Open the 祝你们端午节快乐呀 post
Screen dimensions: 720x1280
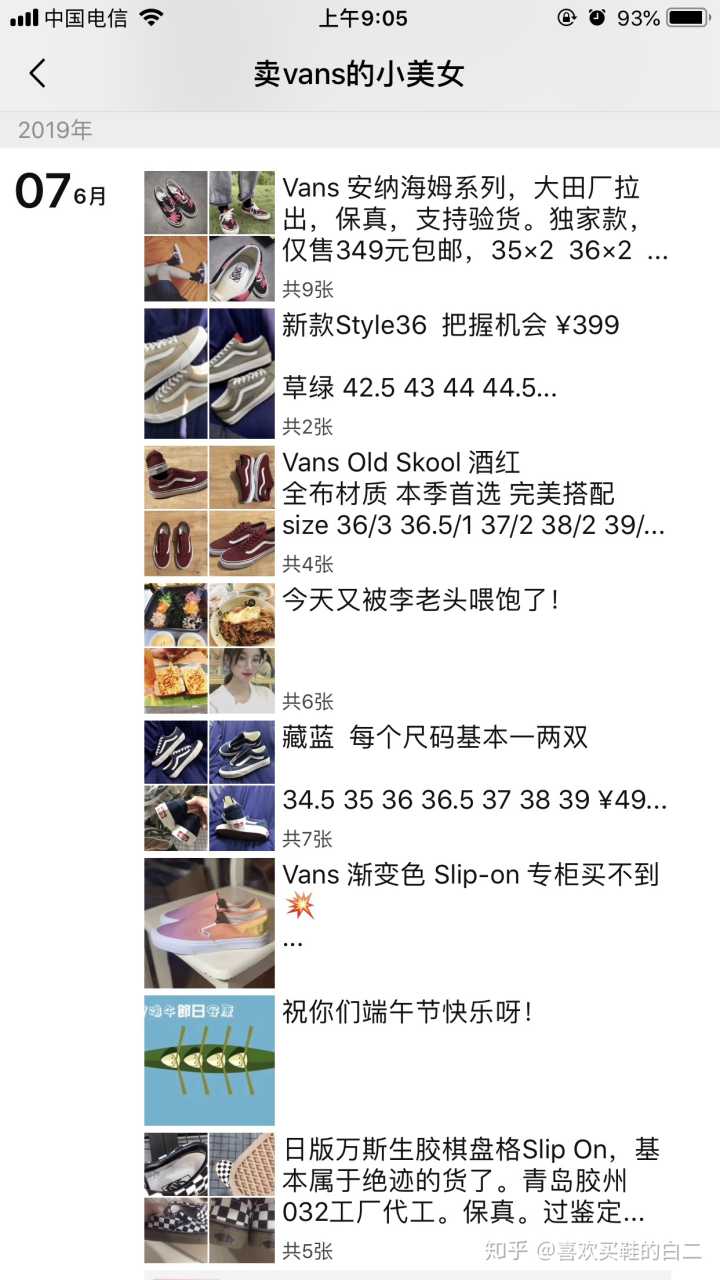(407, 1012)
